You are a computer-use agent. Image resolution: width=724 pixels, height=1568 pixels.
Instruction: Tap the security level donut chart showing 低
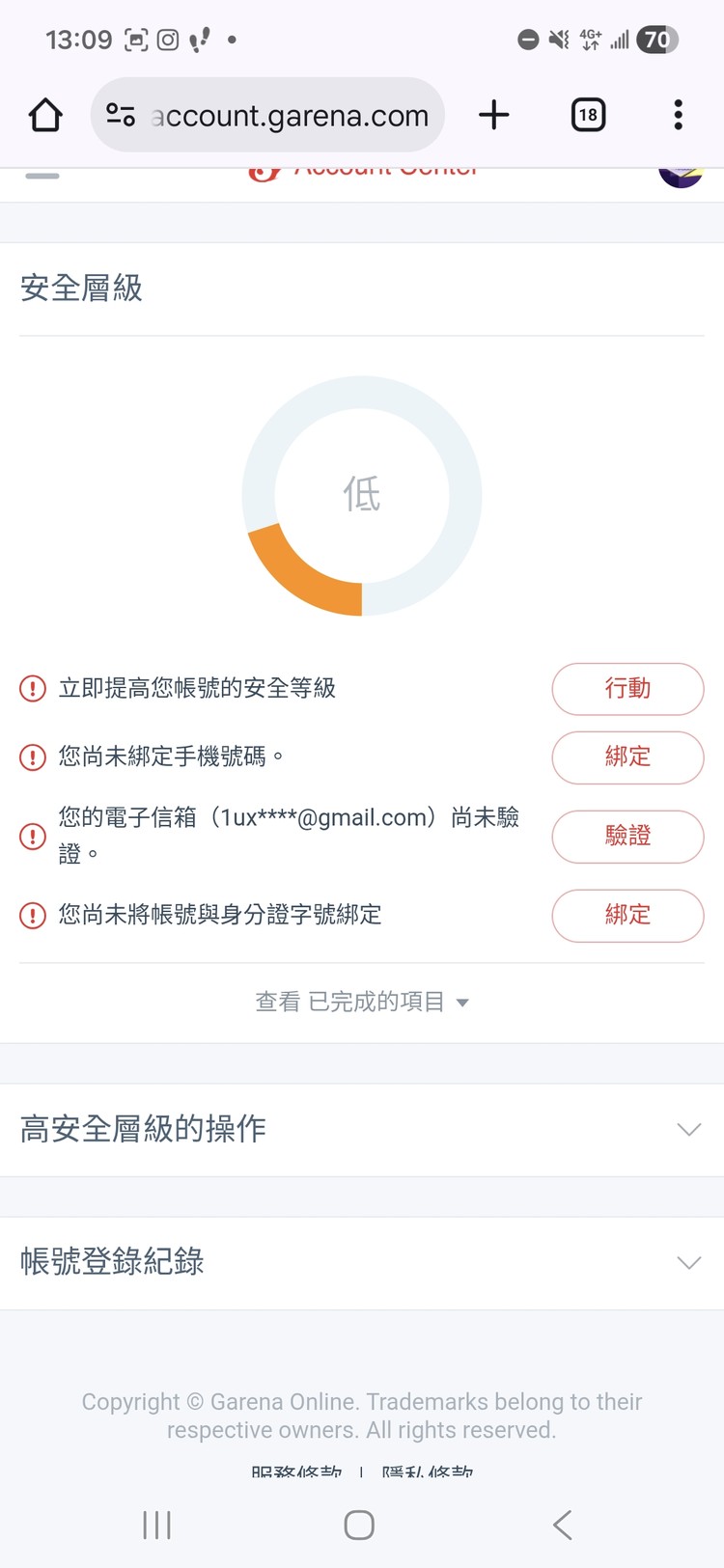[362, 494]
